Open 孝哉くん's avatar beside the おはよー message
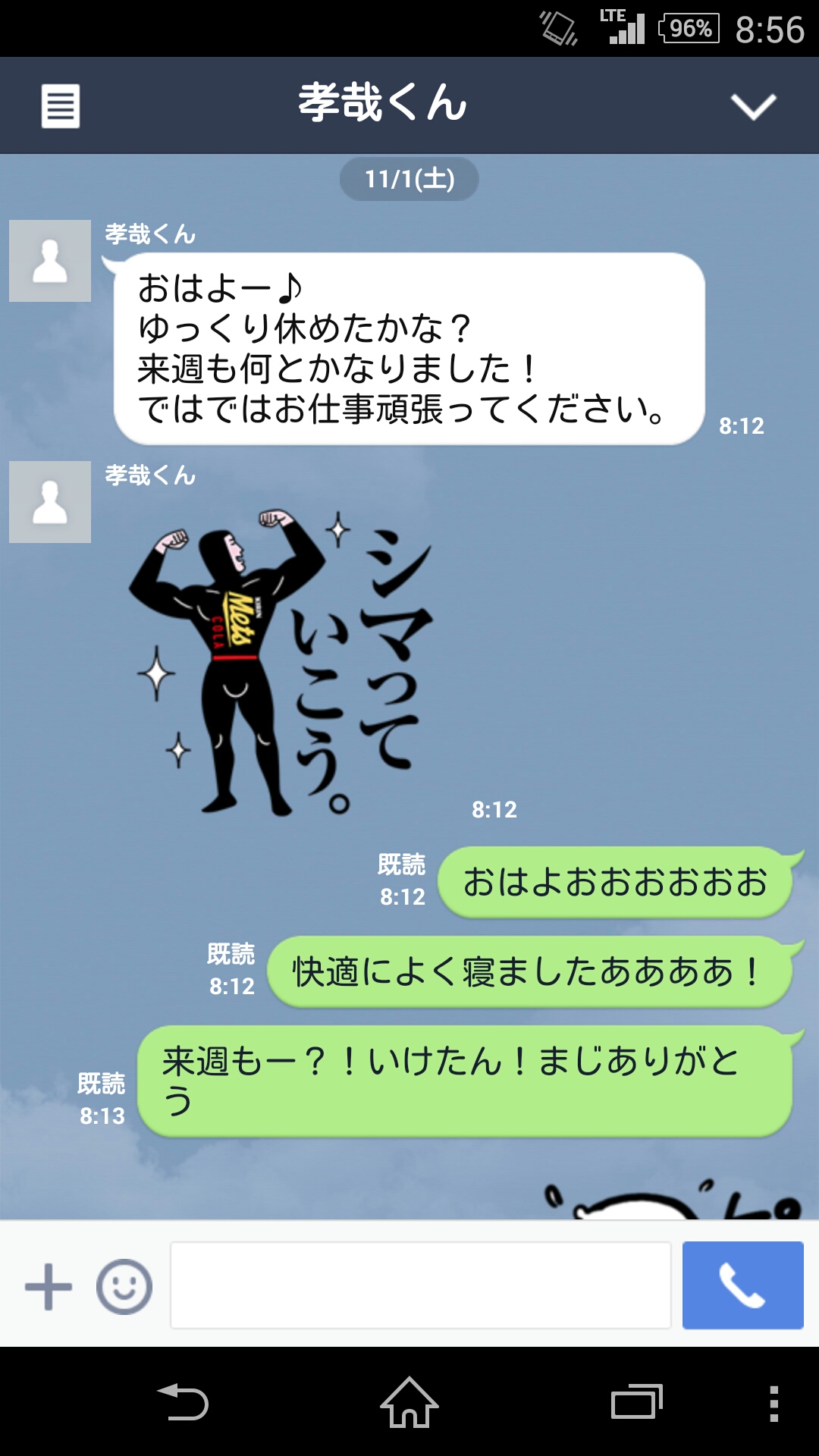Viewport: 819px width, 1456px height. 50,261
